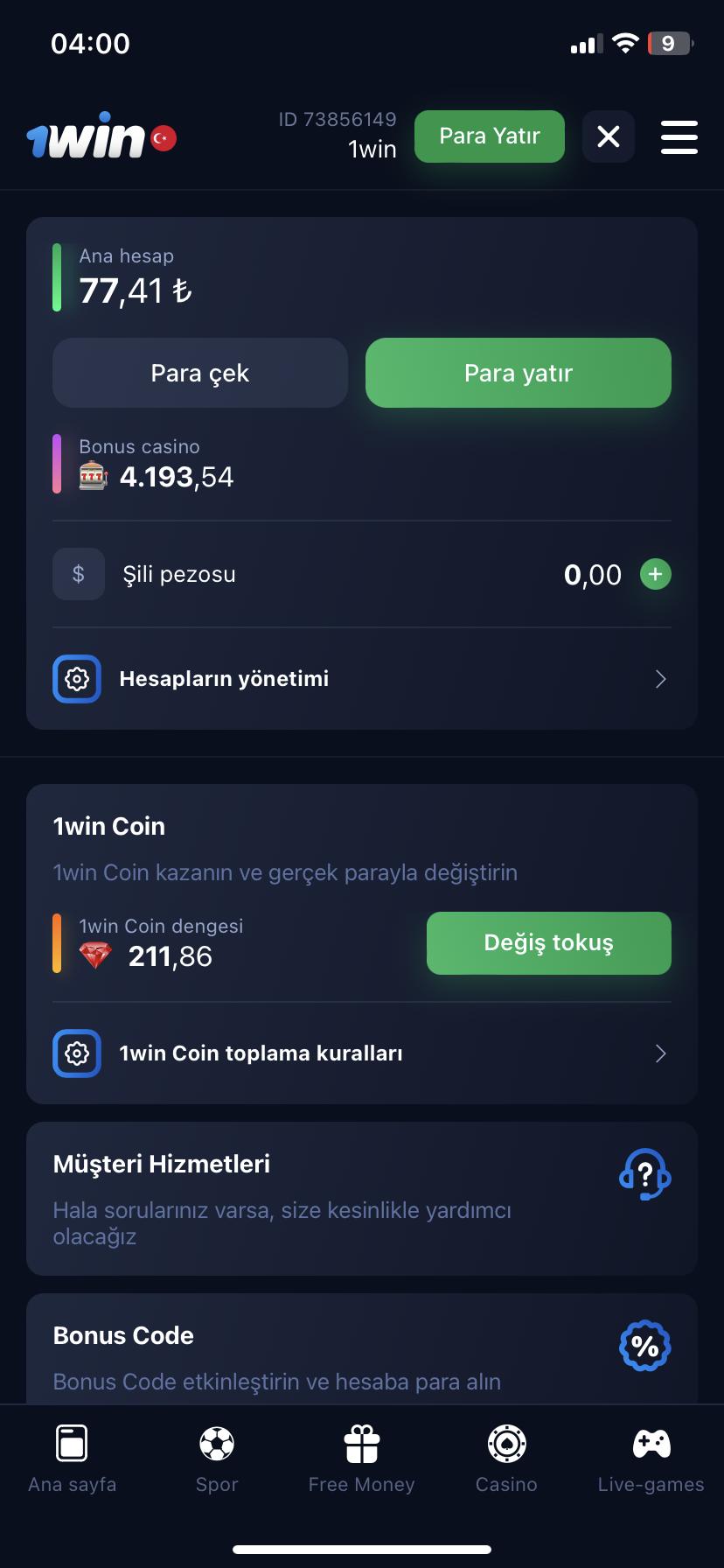724x1568 pixels.
Task: Open Casino from the bottom navigation
Action: coord(506,1457)
